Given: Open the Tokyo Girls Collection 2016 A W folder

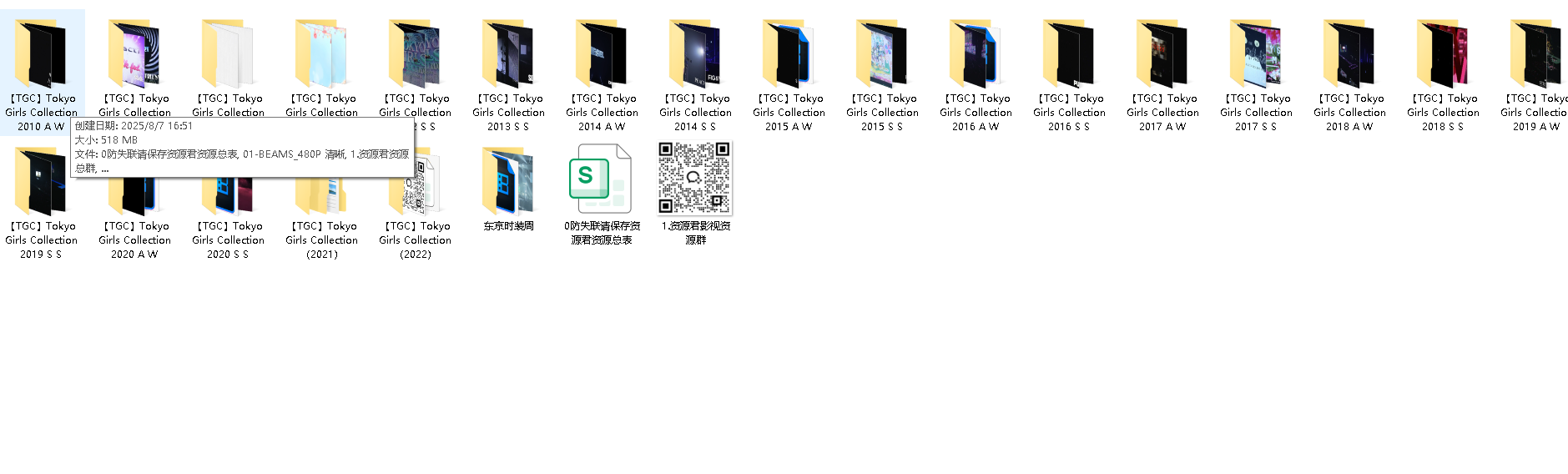Looking at the screenshot, I should 976,55.
